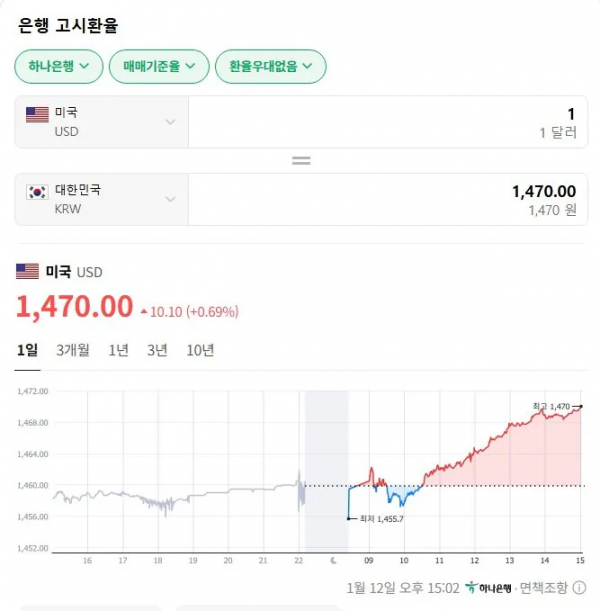Change the 미국 USD source currency
This screenshot has width=600, height=611.
point(101,122)
